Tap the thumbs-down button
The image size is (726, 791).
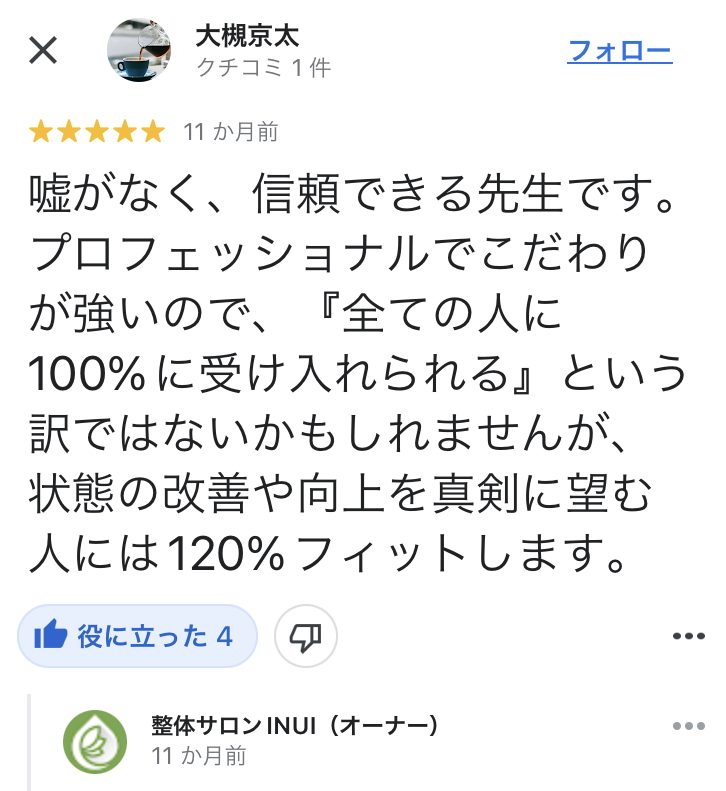point(306,636)
